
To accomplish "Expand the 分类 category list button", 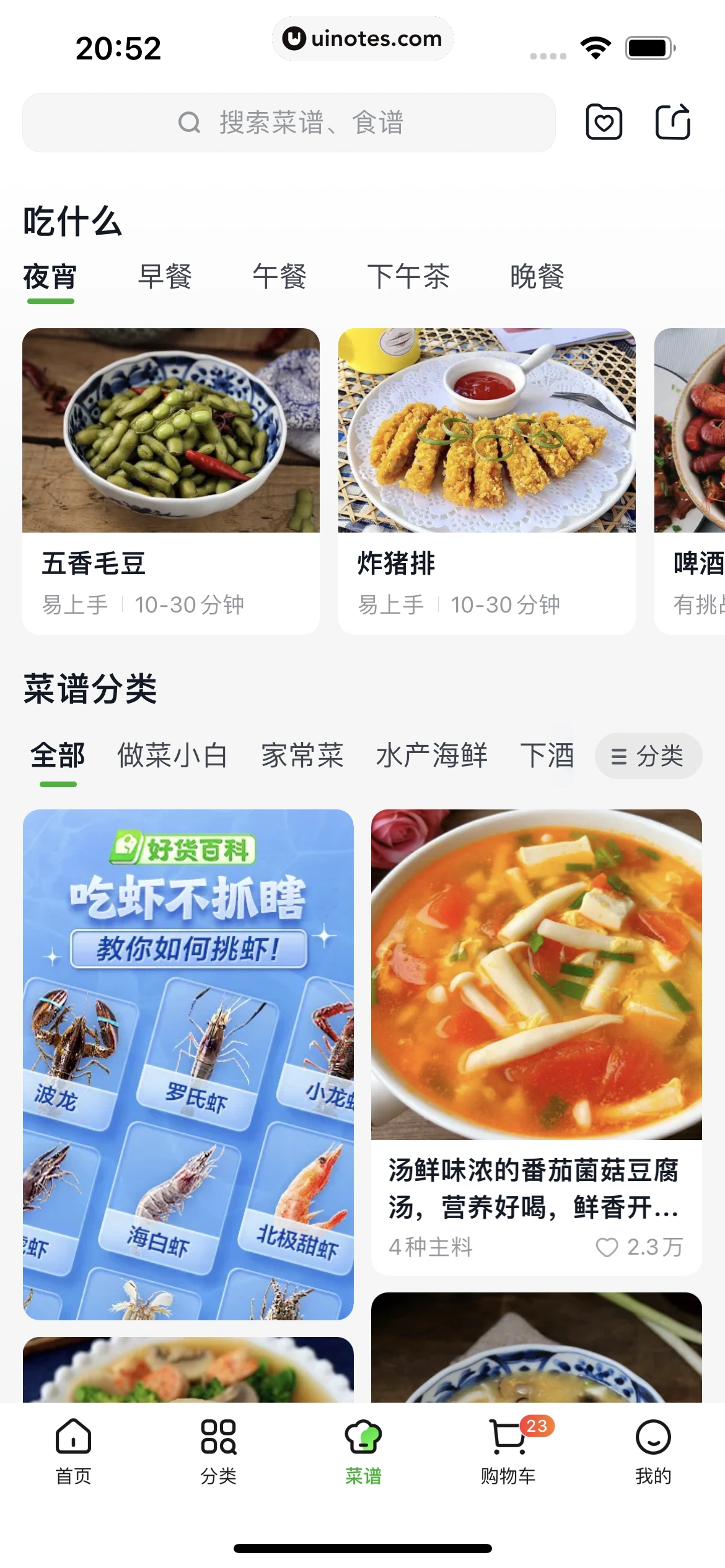I will (x=648, y=756).
